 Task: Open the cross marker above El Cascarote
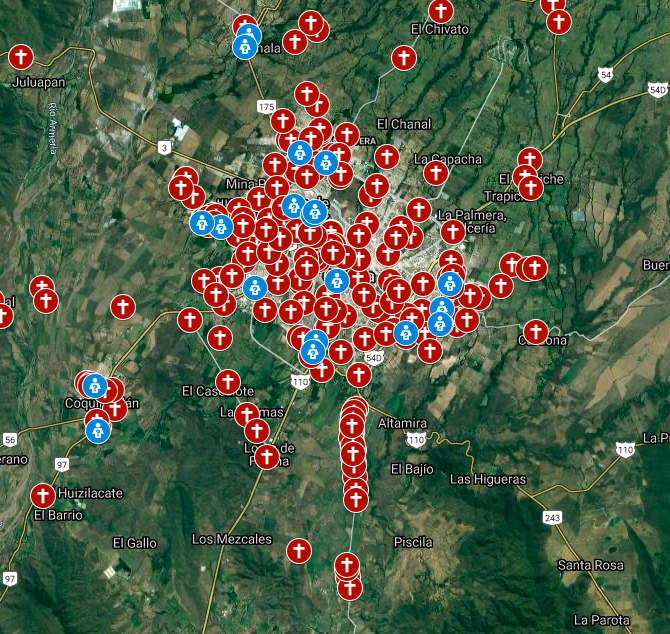click(x=228, y=382)
